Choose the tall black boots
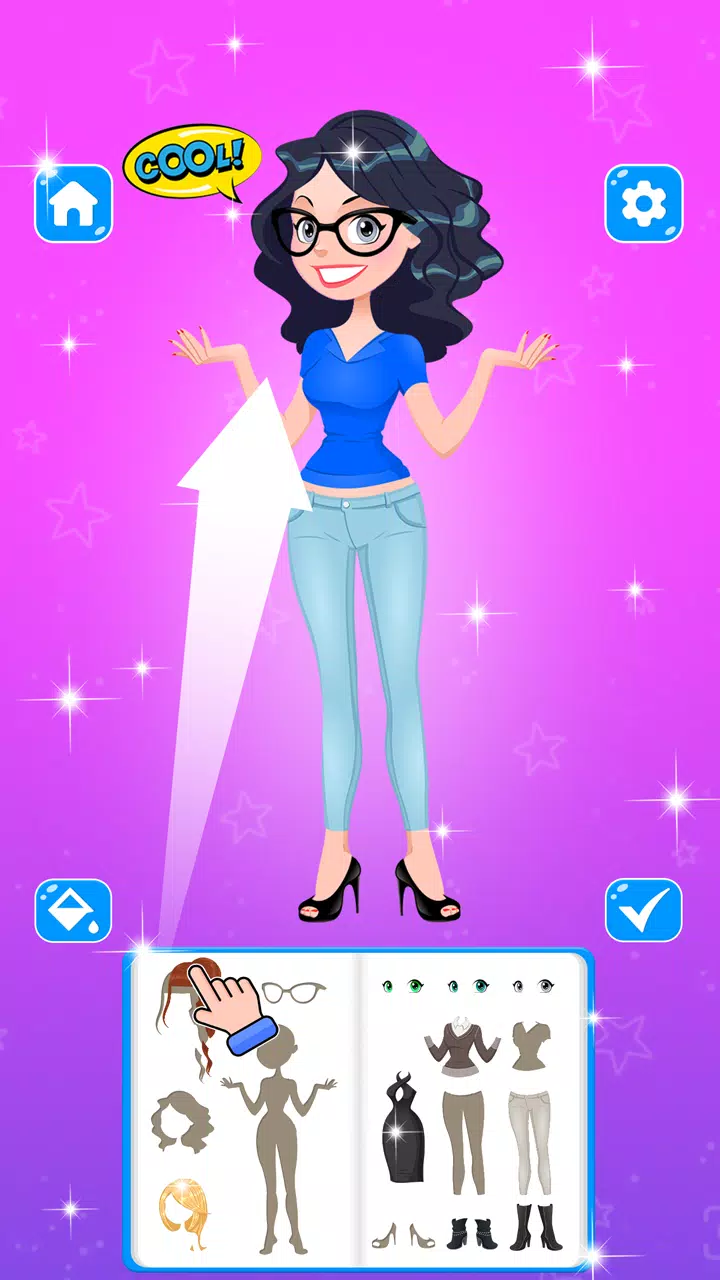 [x=536, y=1227]
